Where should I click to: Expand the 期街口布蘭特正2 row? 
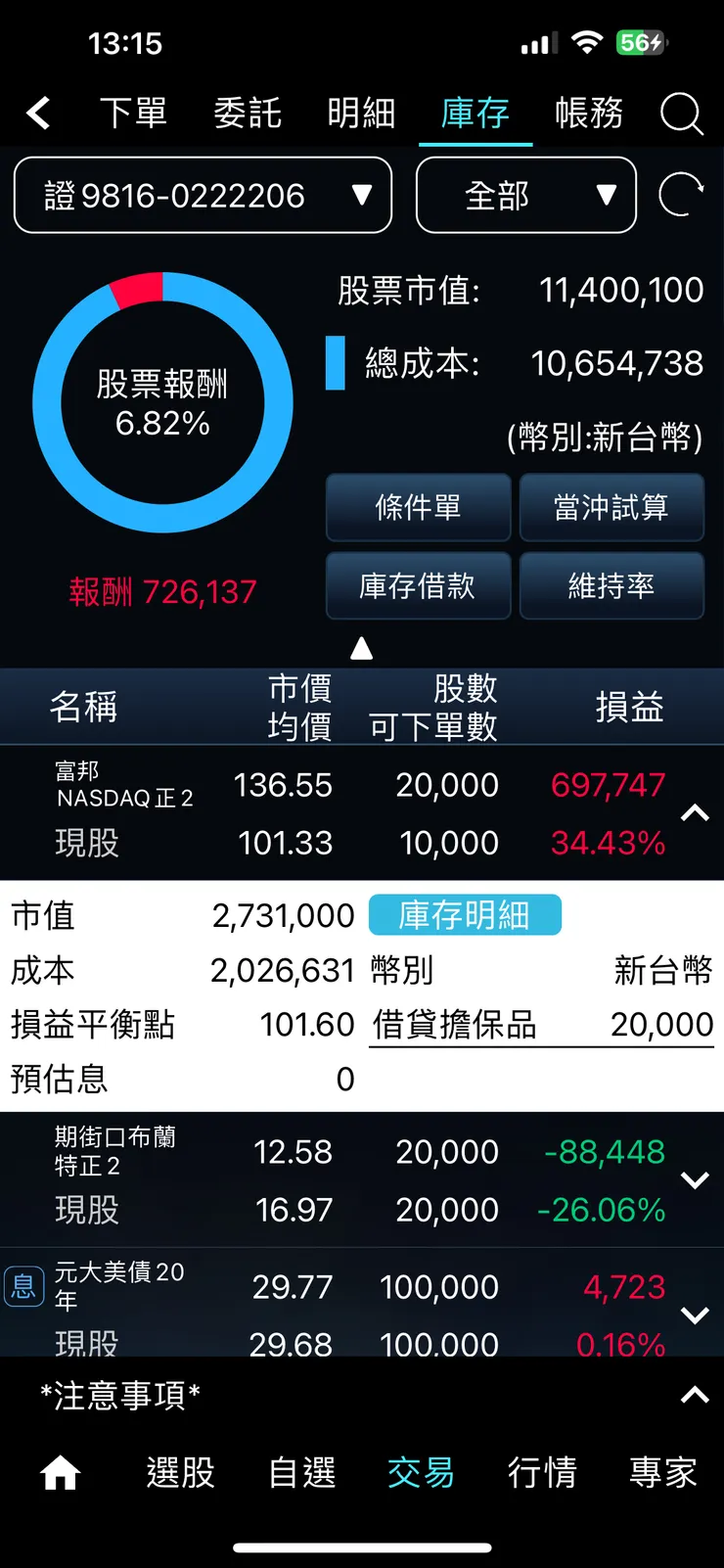696,1180
